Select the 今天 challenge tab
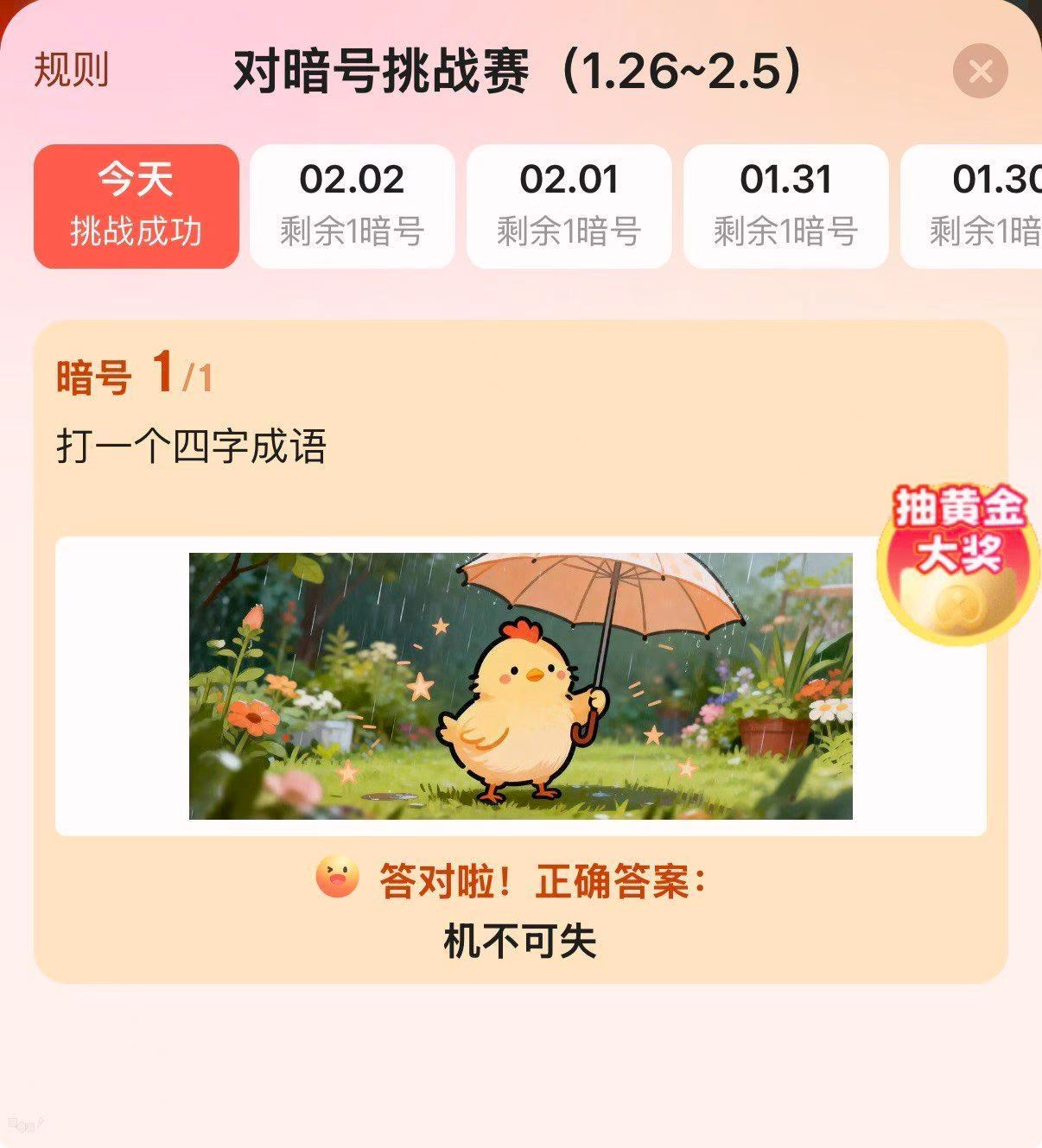The height and width of the screenshot is (1148, 1042). click(136, 205)
